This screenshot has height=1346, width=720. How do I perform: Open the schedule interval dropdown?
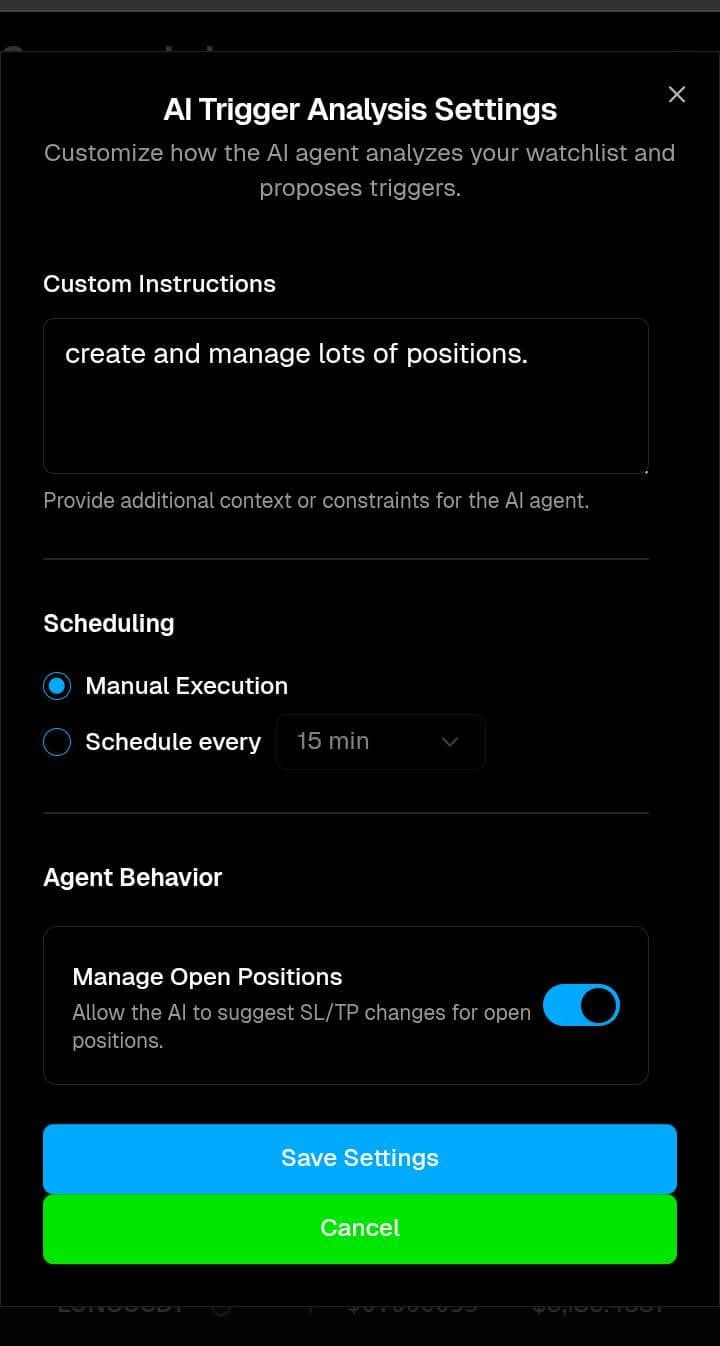380,742
